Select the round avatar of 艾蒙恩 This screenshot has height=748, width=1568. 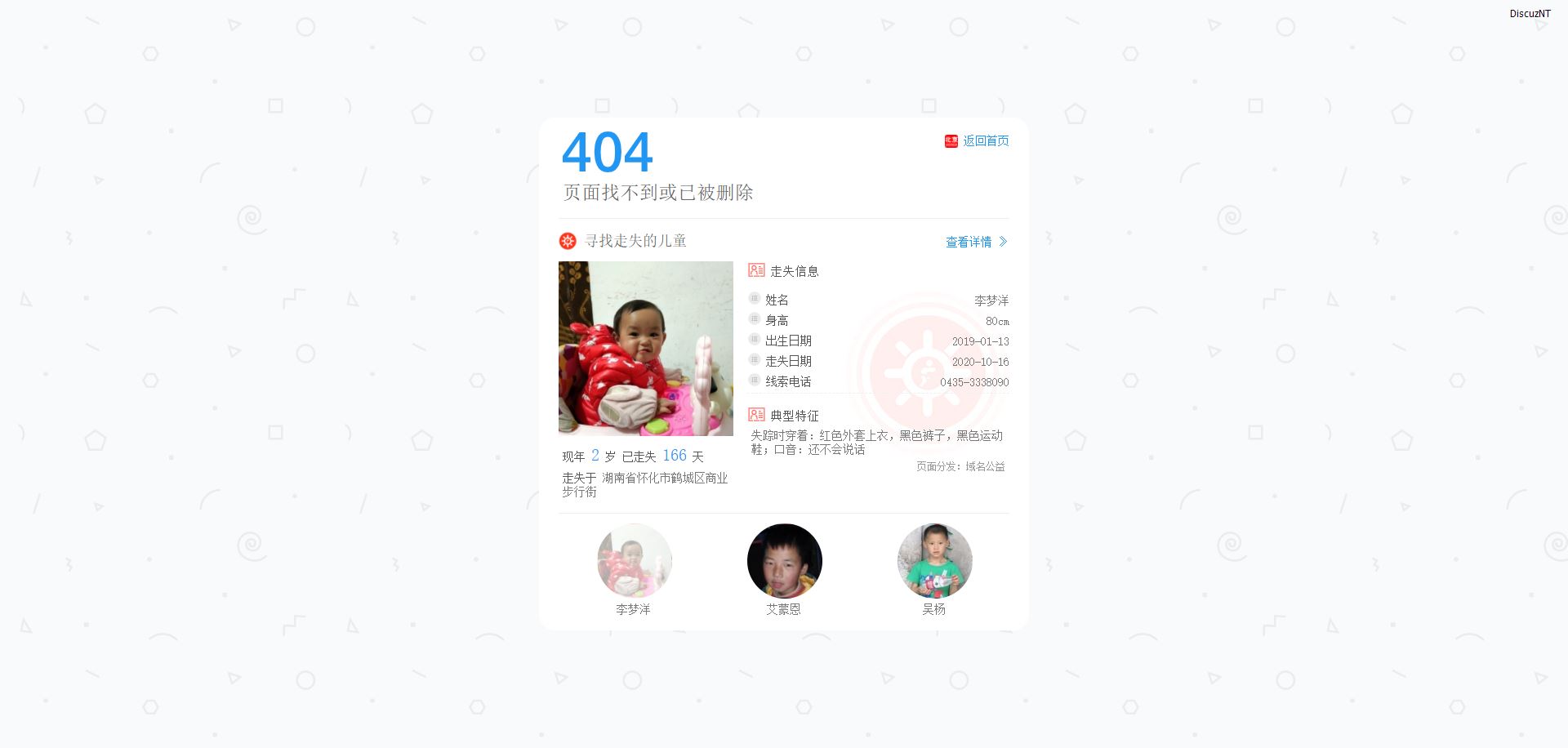[784, 561]
